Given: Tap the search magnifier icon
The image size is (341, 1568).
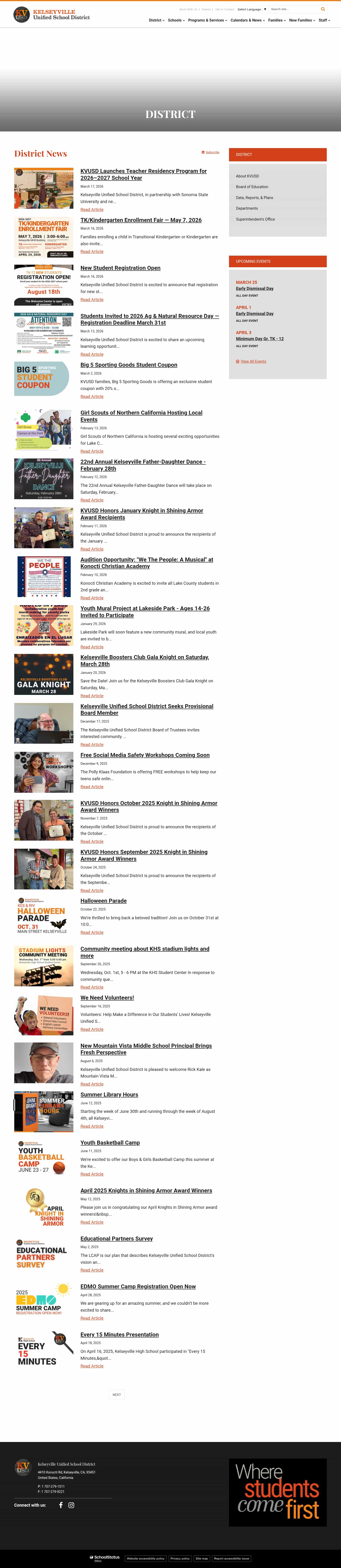Looking at the screenshot, I should point(323,9).
